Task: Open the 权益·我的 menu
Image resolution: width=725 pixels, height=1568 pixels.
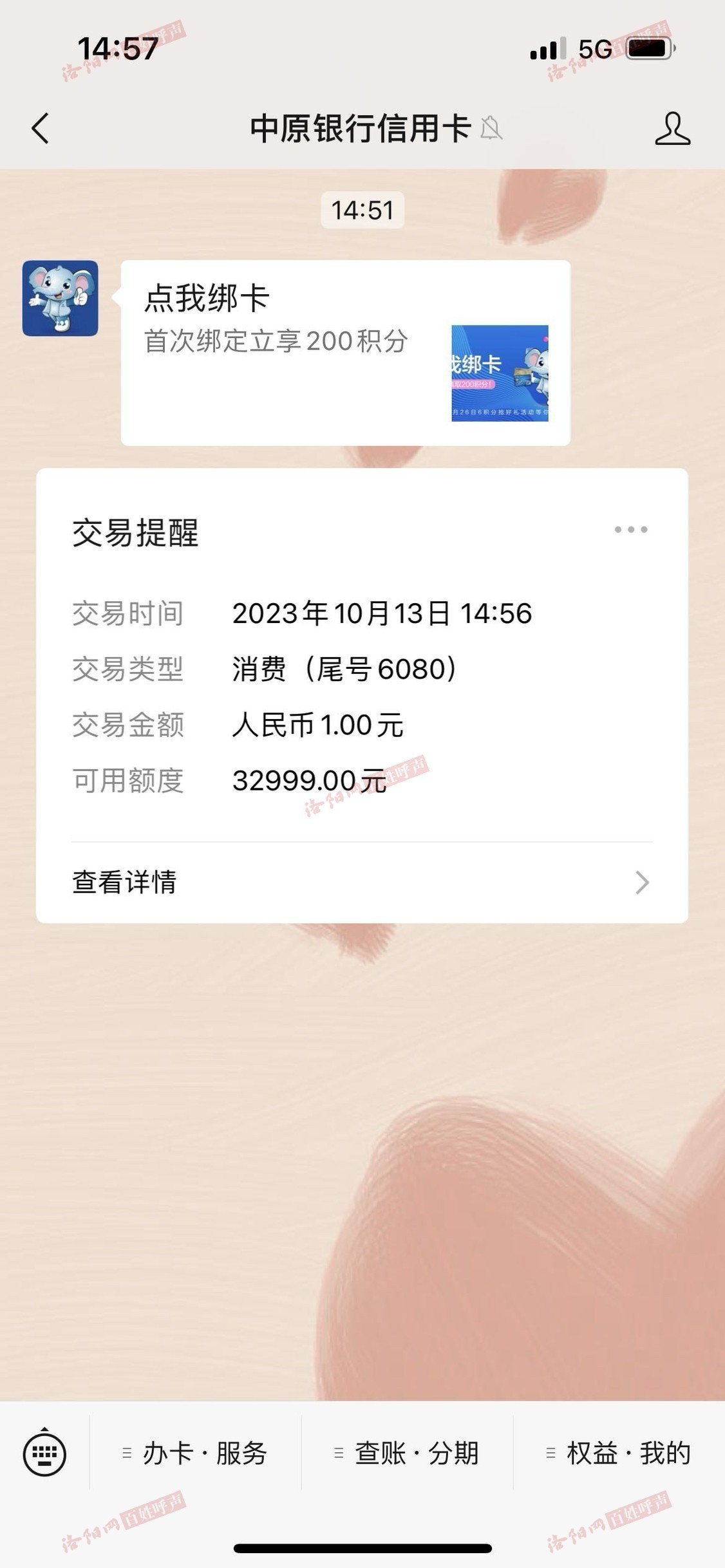Action: [619, 1453]
